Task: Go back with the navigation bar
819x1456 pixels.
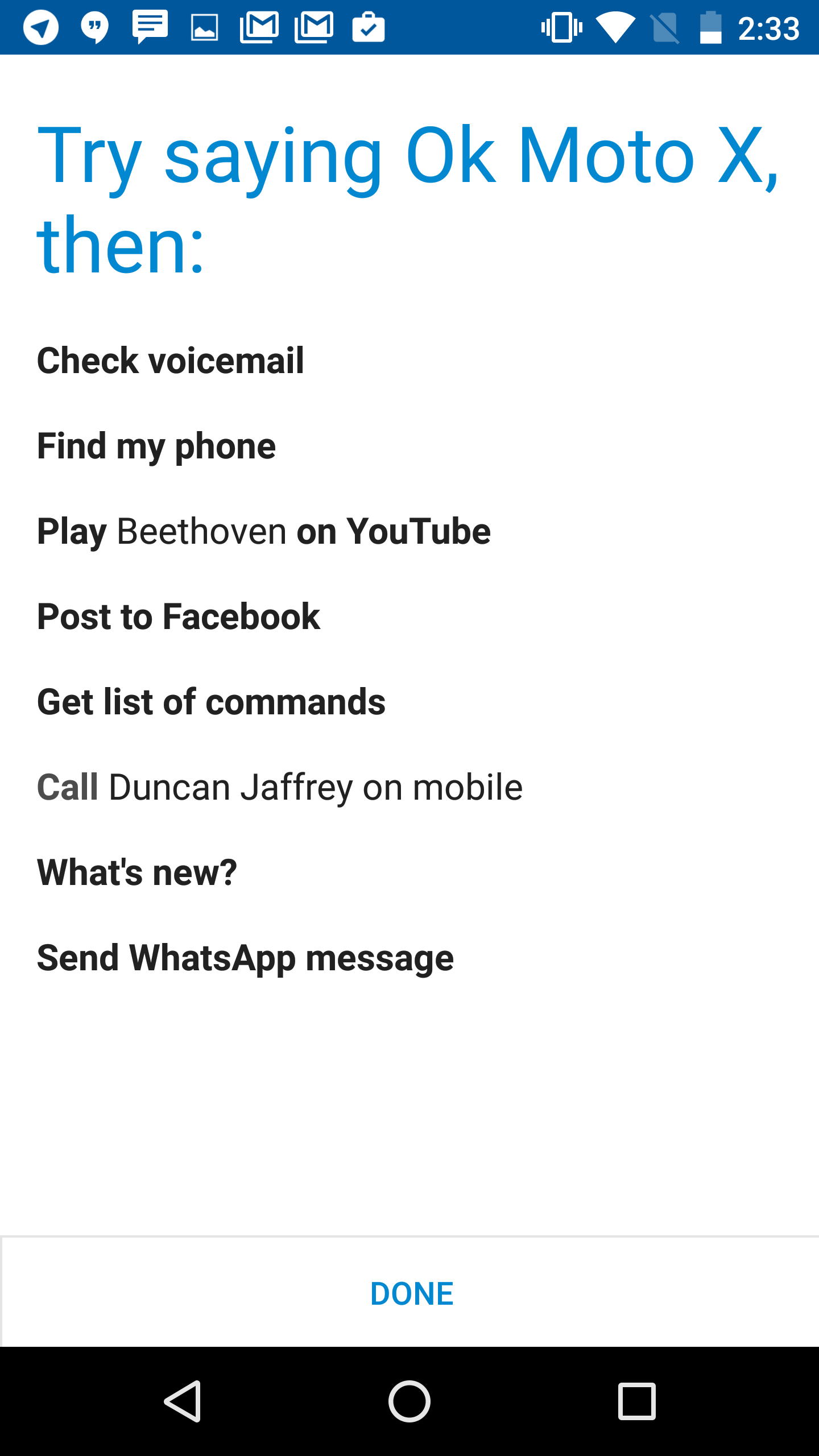Action: (x=183, y=1401)
